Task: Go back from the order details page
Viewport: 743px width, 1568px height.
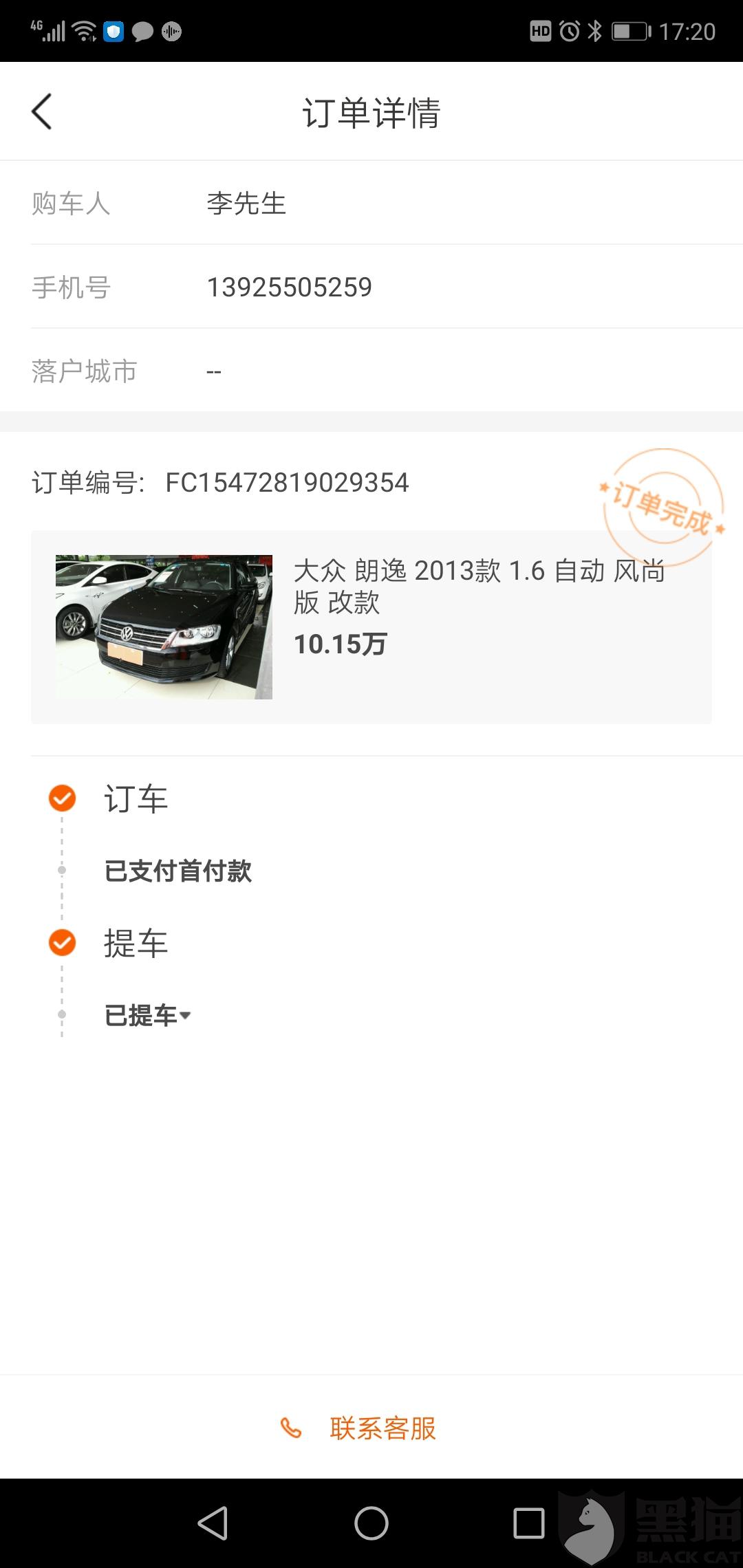Action: [x=42, y=111]
